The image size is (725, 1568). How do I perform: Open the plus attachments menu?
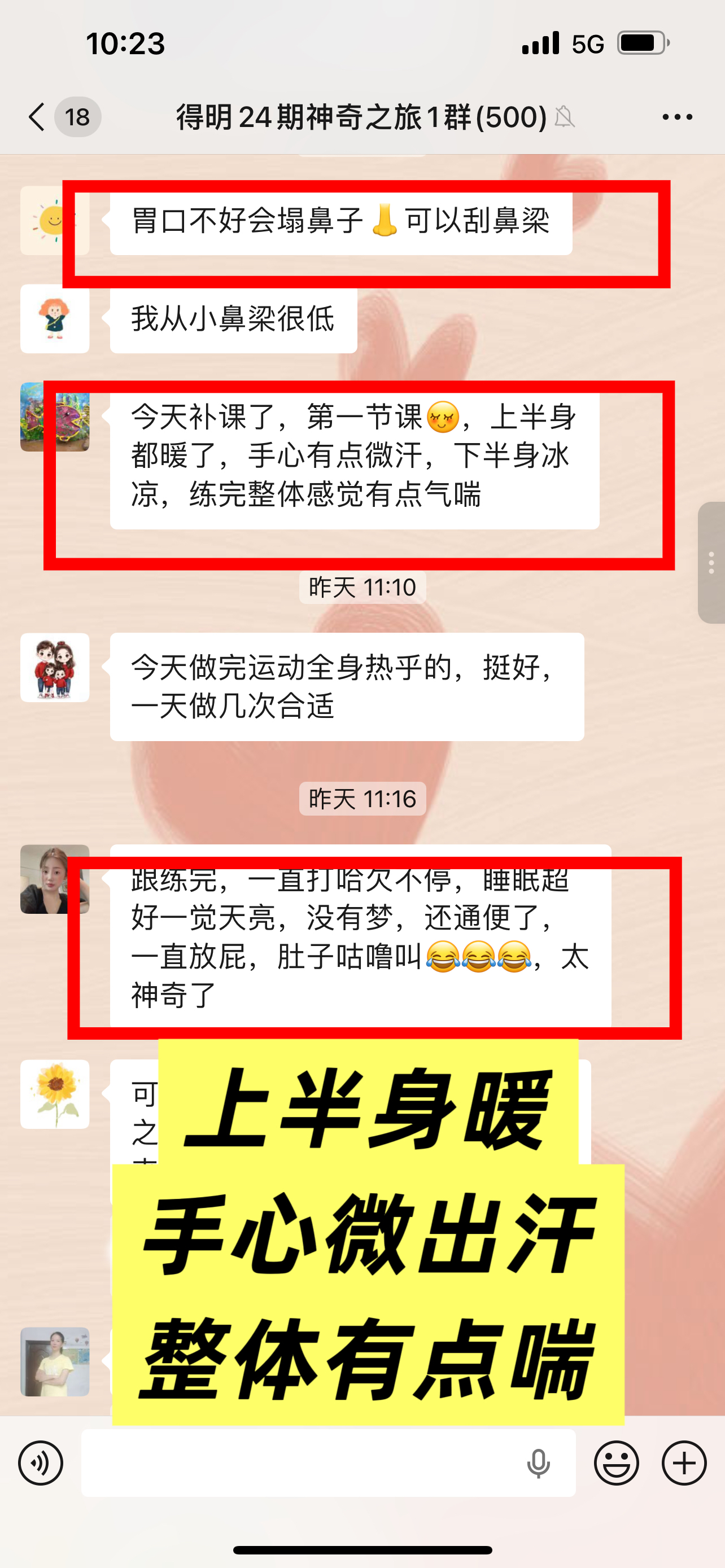tap(684, 1462)
